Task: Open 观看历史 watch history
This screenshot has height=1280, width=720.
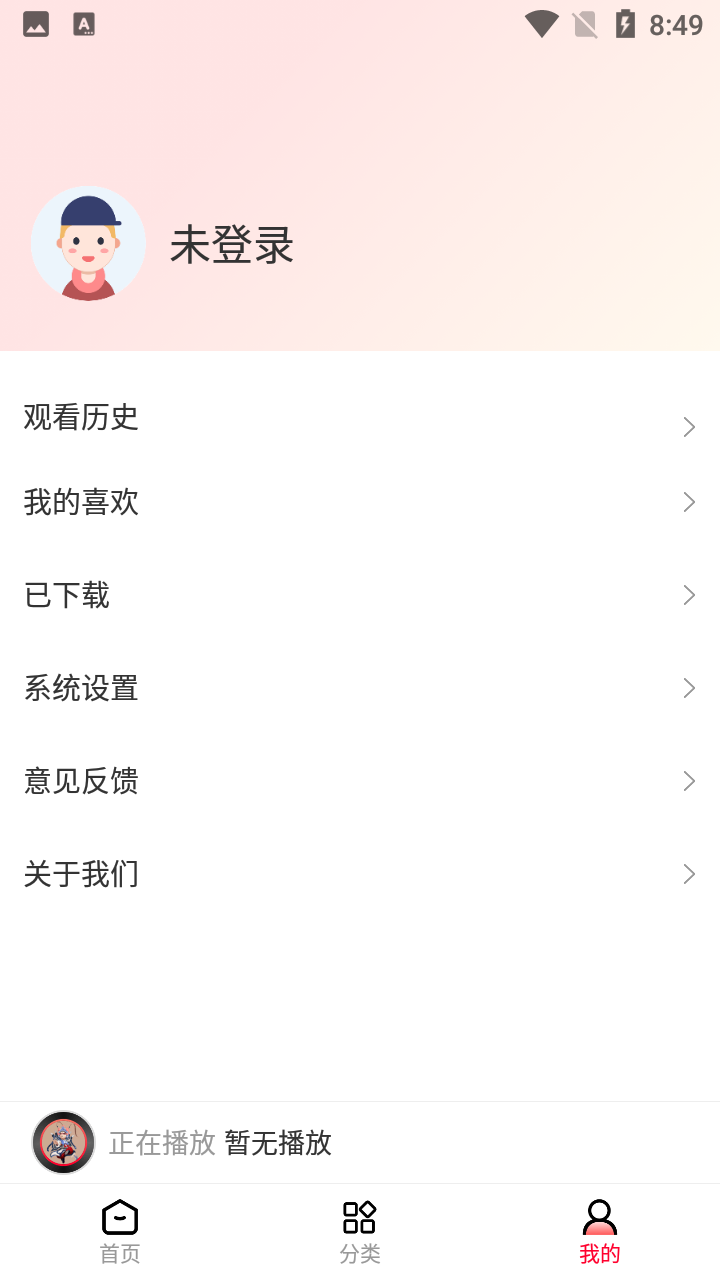Action: coord(360,418)
